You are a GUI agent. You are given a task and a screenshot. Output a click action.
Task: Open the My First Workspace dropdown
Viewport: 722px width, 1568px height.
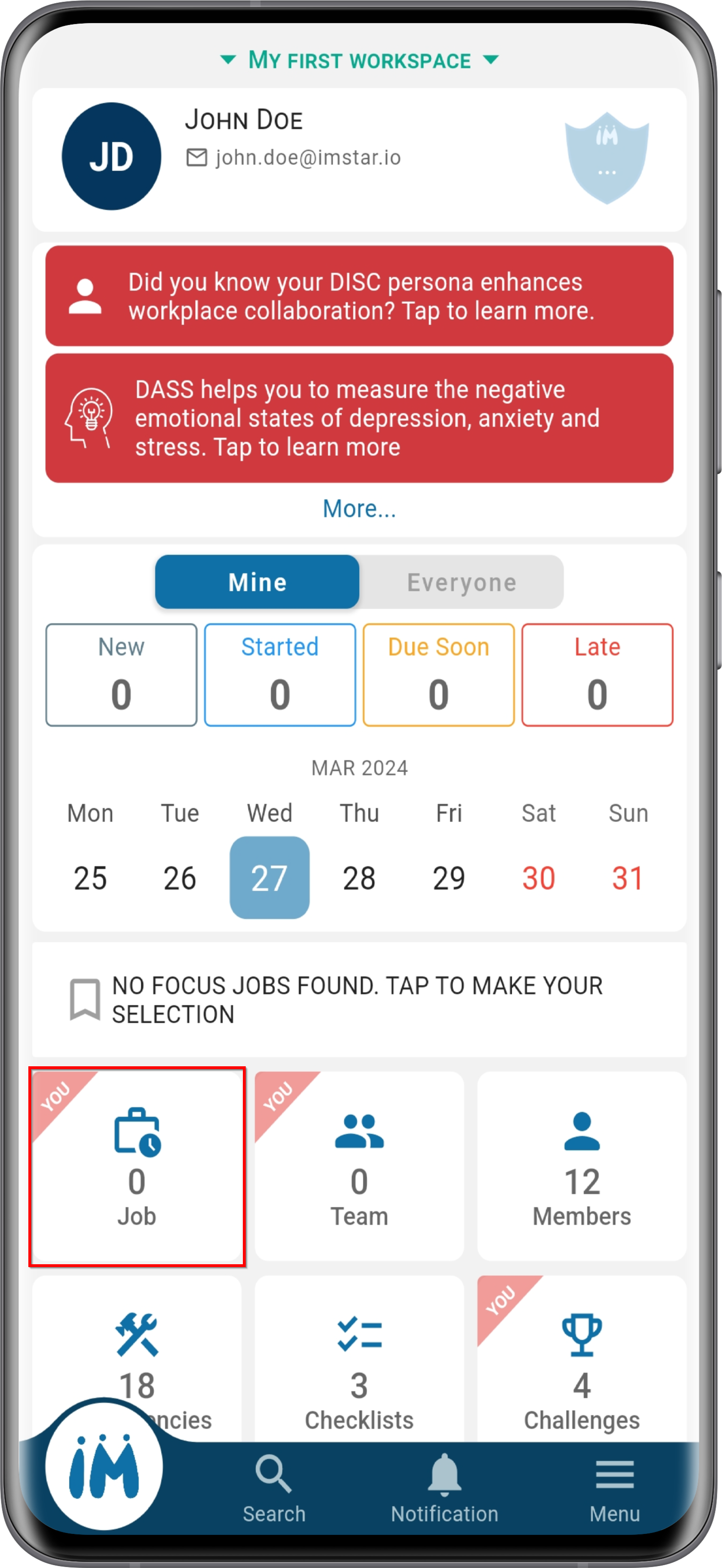[x=359, y=60]
